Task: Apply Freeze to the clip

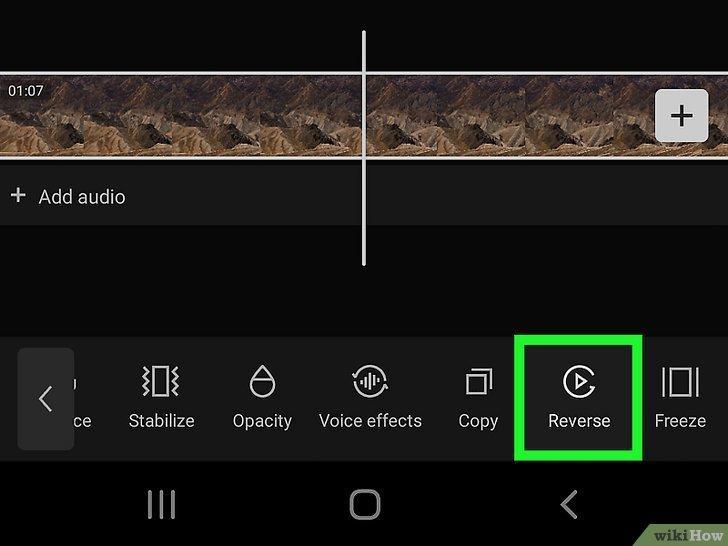Action: [x=680, y=397]
